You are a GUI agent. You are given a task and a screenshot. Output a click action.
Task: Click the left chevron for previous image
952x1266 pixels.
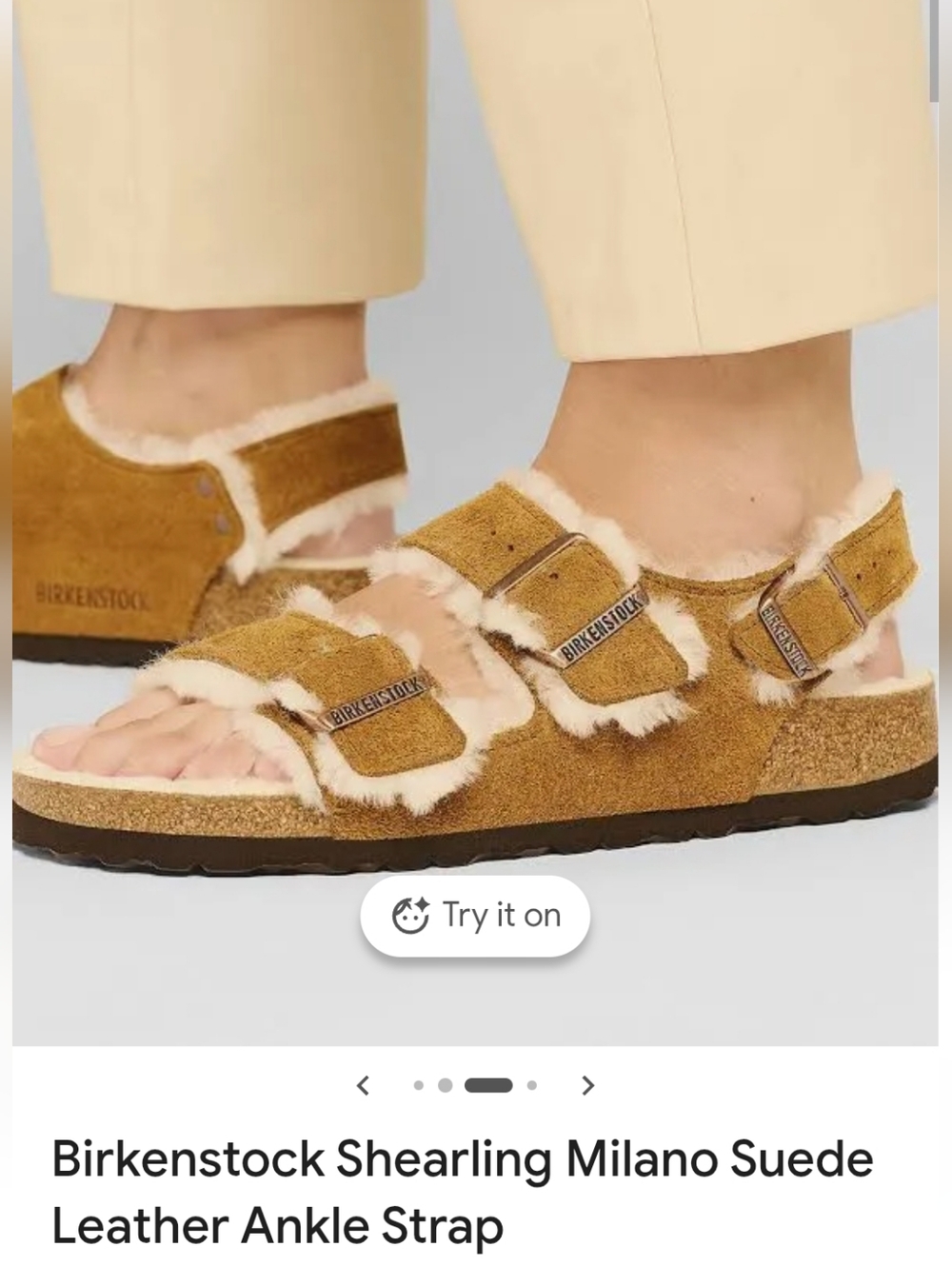(x=365, y=1083)
